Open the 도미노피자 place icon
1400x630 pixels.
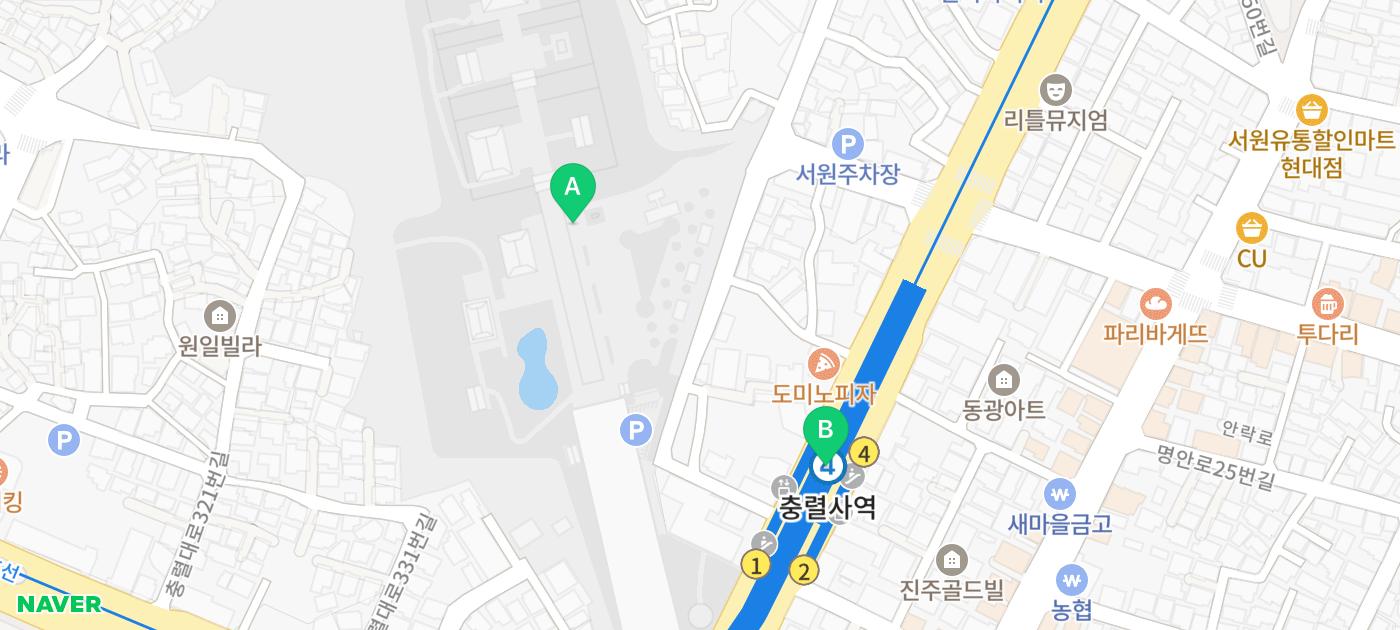click(824, 364)
